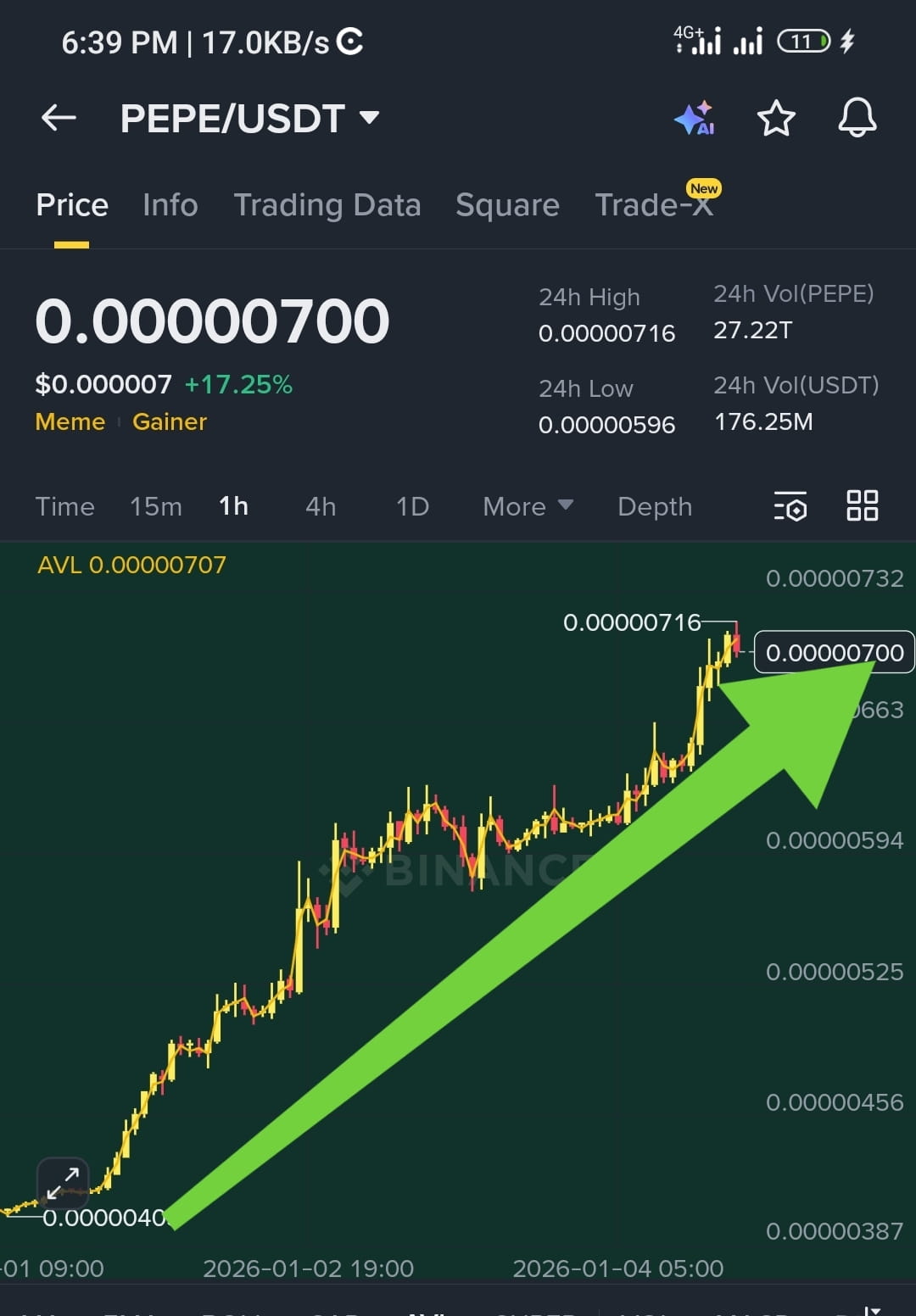Open the PEPE/USDT pair selector dropdown
The width and height of the screenshot is (916, 1316).
250,119
